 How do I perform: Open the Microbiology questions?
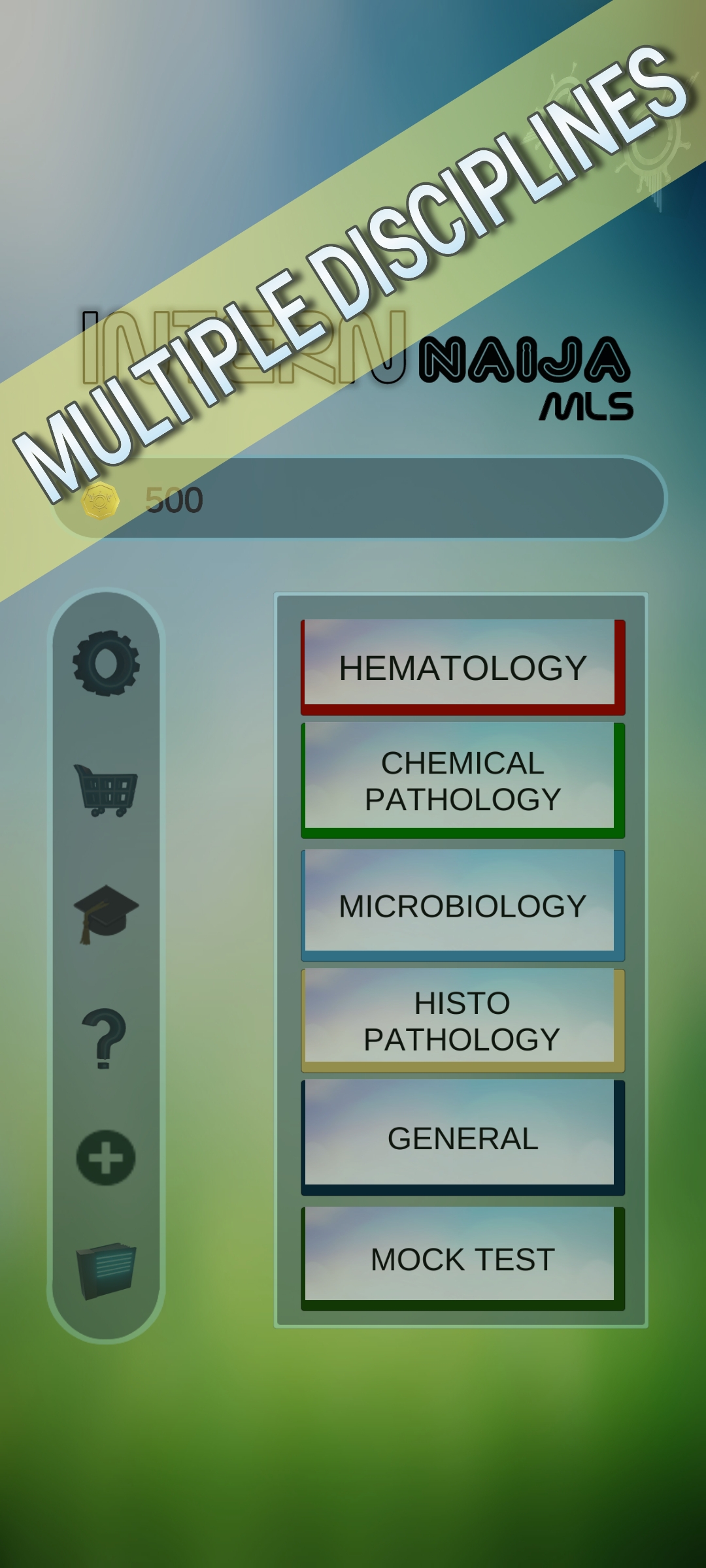(x=462, y=905)
